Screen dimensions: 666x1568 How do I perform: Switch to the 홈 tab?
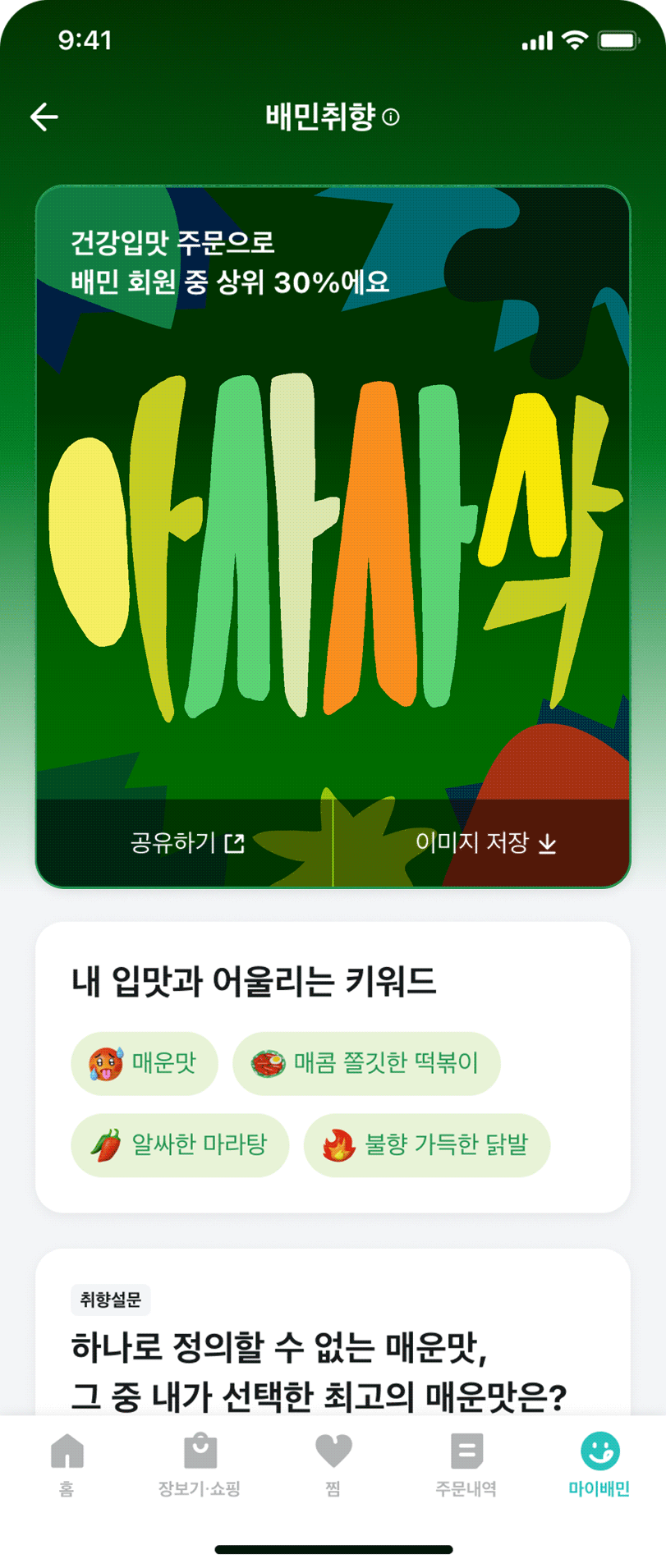(x=67, y=1465)
